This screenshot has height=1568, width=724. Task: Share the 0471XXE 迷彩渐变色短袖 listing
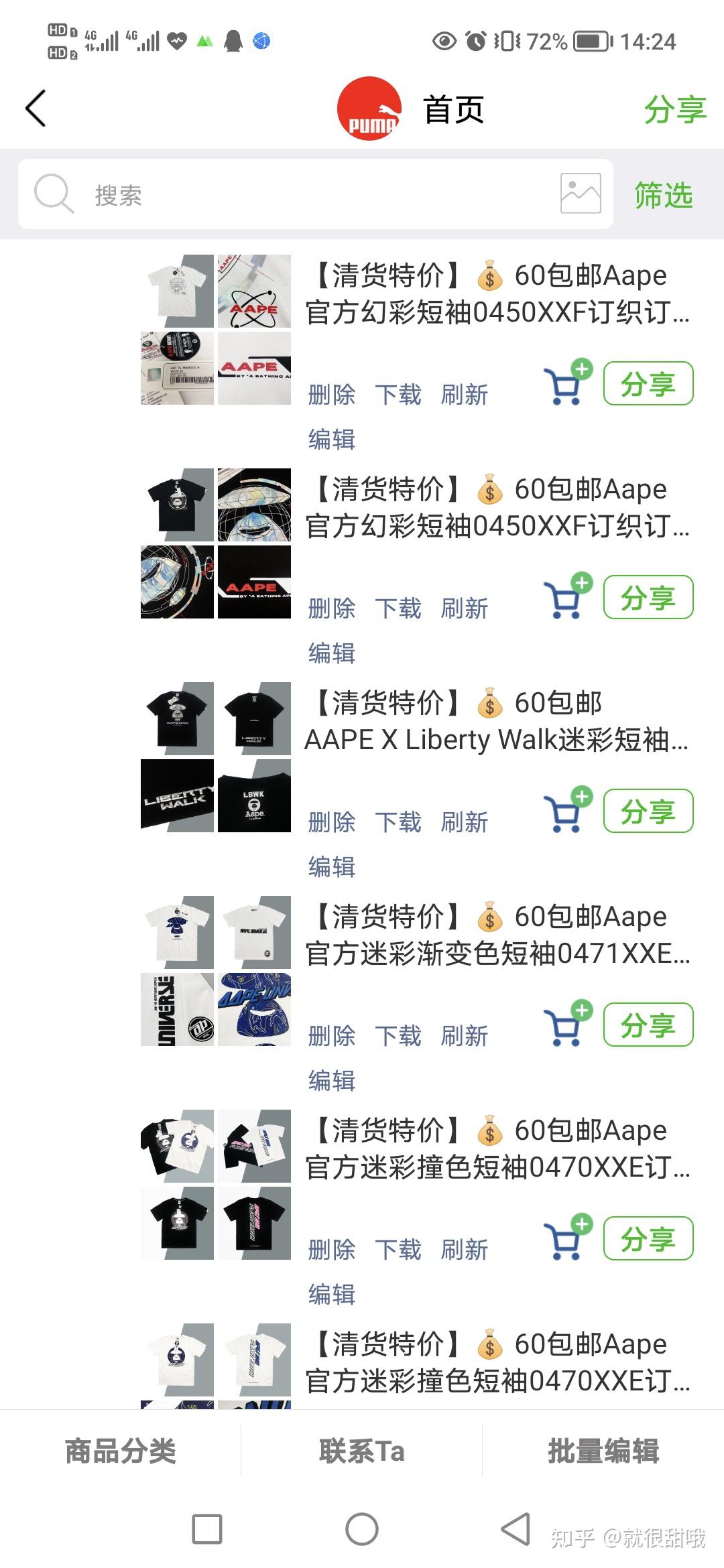coord(648,1025)
